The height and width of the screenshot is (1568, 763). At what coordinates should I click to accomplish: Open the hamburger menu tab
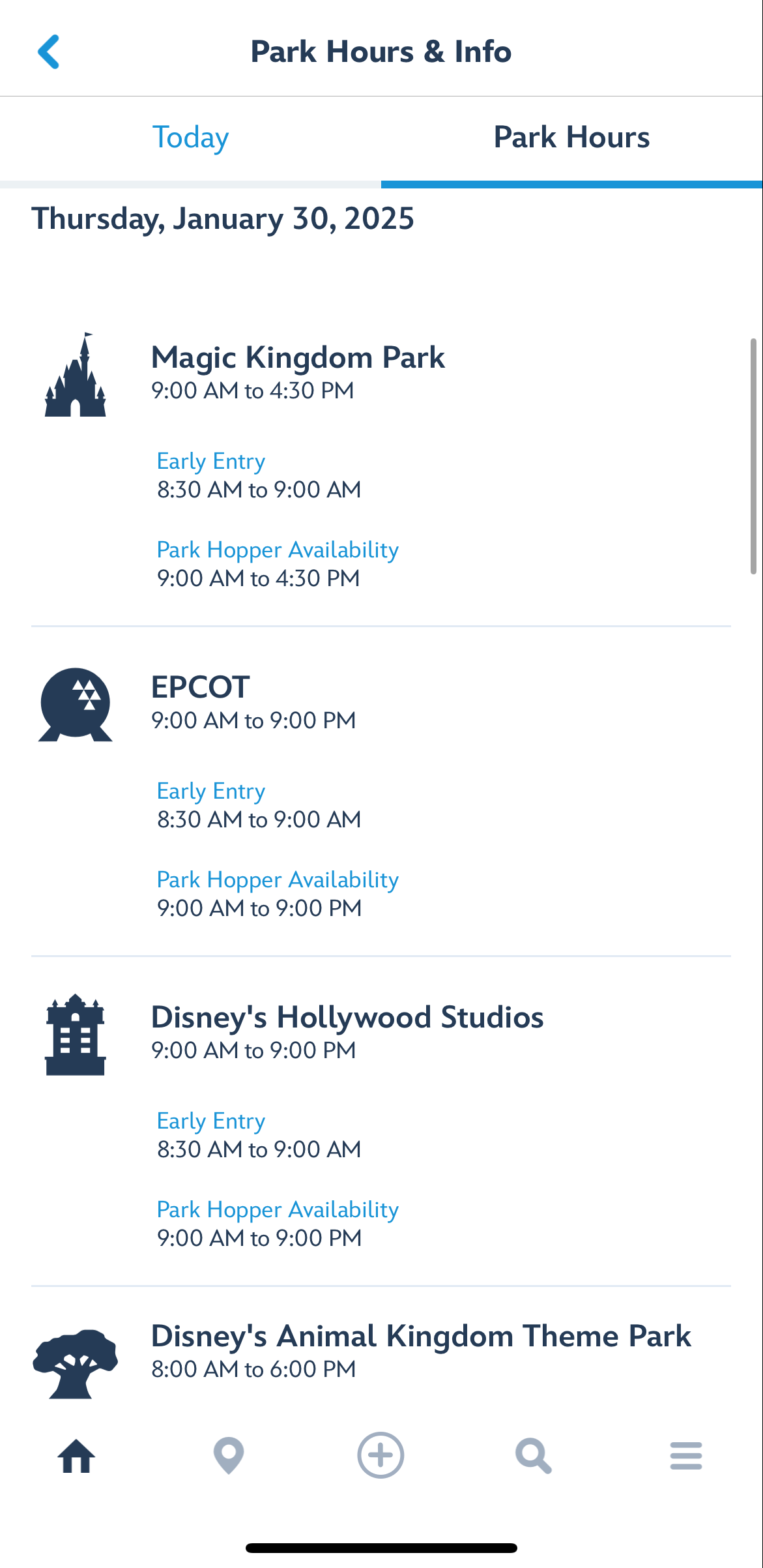[x=686, y=1456]
